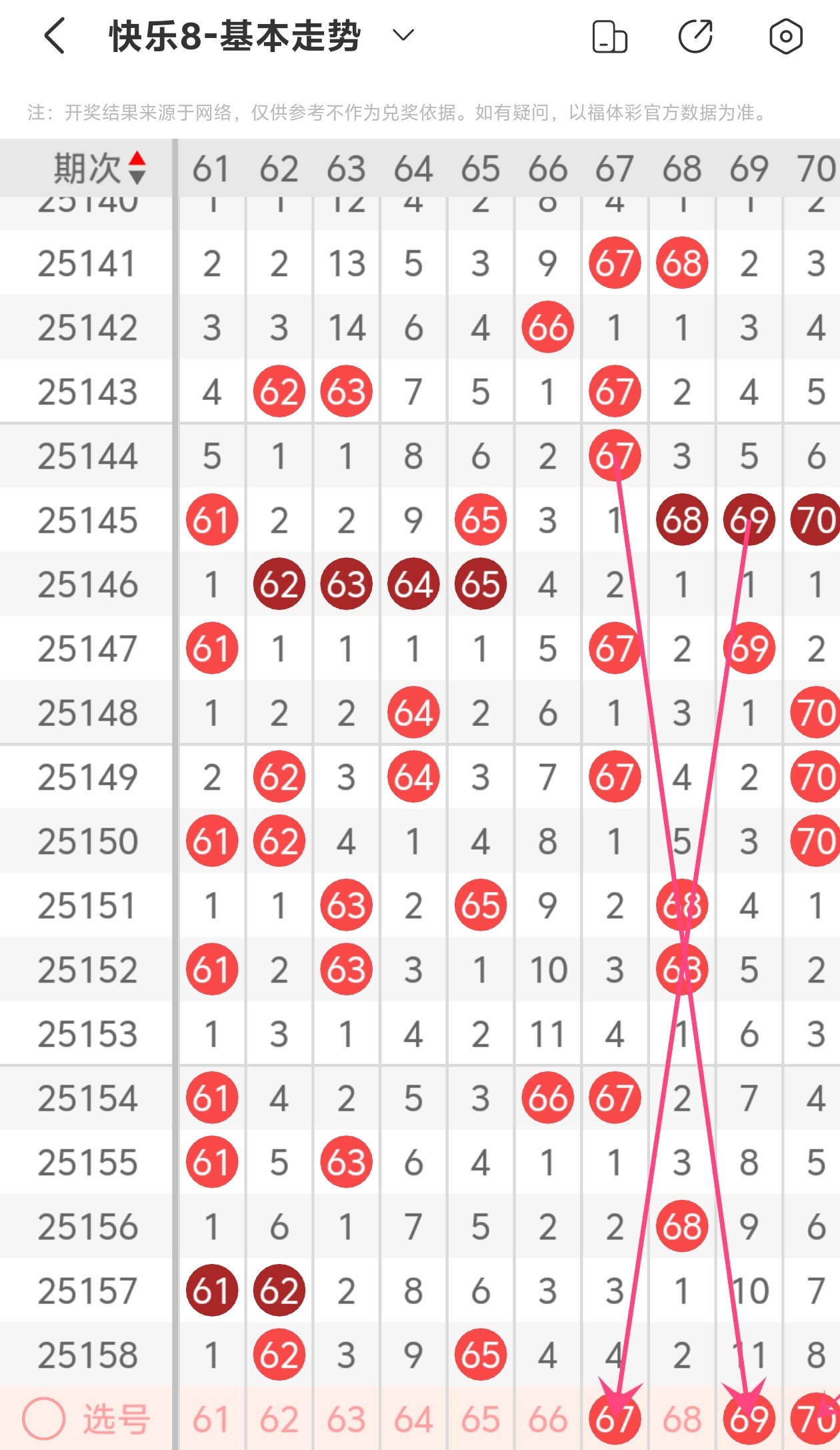Pick number 66 in the 选号 row
The image size is (840, 1450).
547,1419
